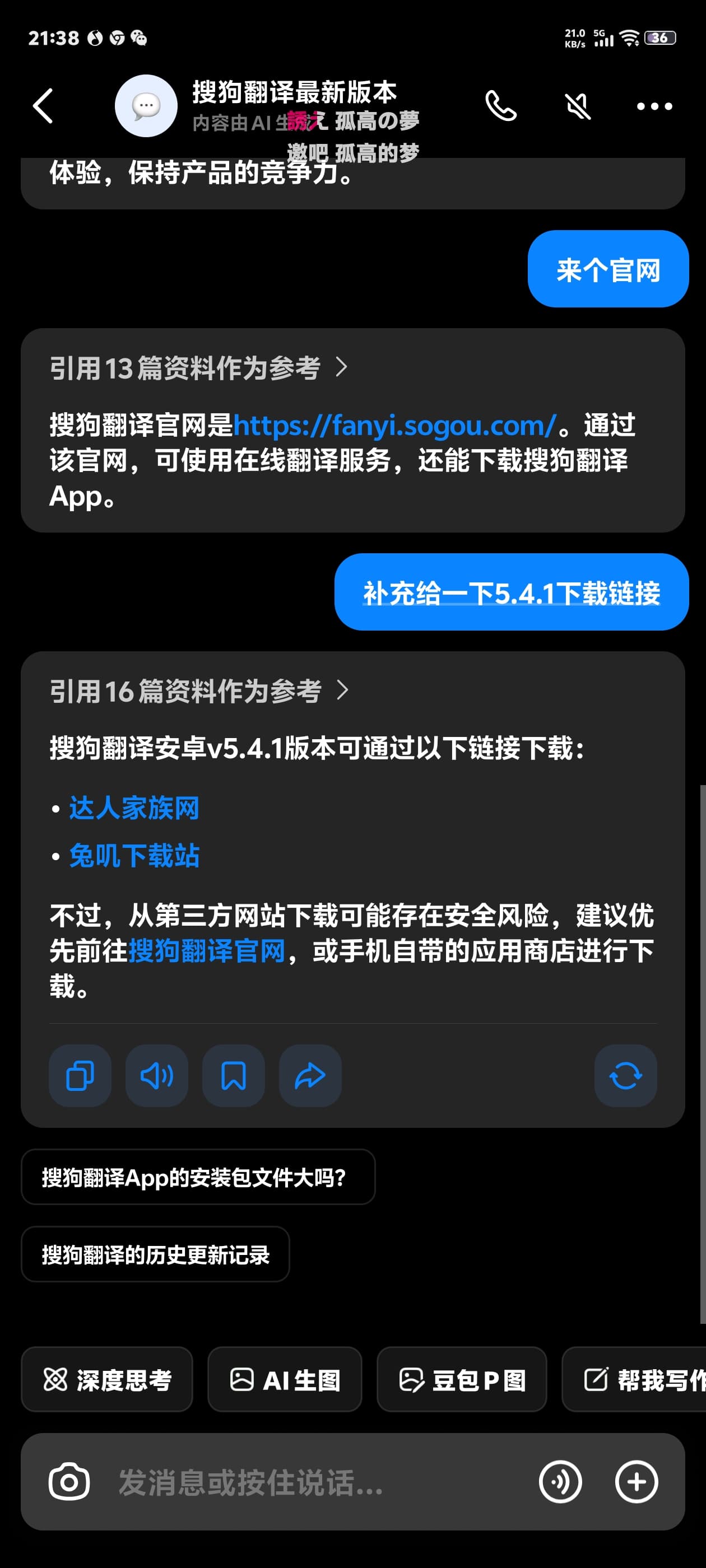Regenerate the latest answer
Image resolution: width=706 pixels, height=1568 pixels.
(625, 1076)
